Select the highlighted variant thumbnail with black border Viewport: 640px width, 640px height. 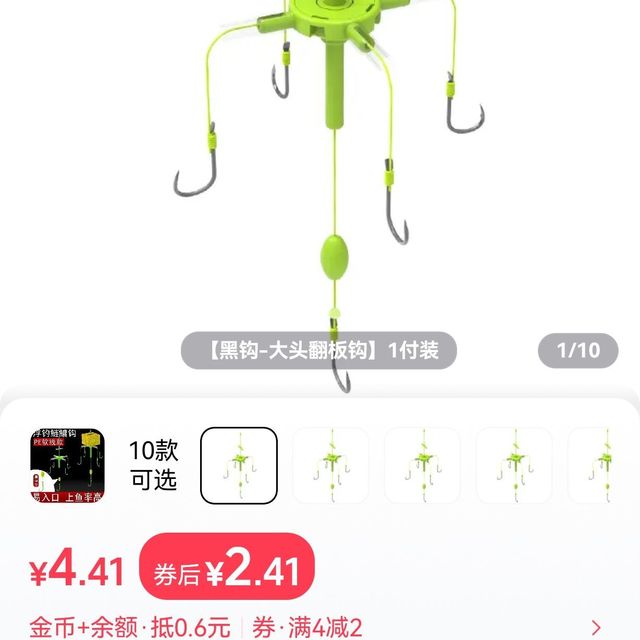click(239, 466)
